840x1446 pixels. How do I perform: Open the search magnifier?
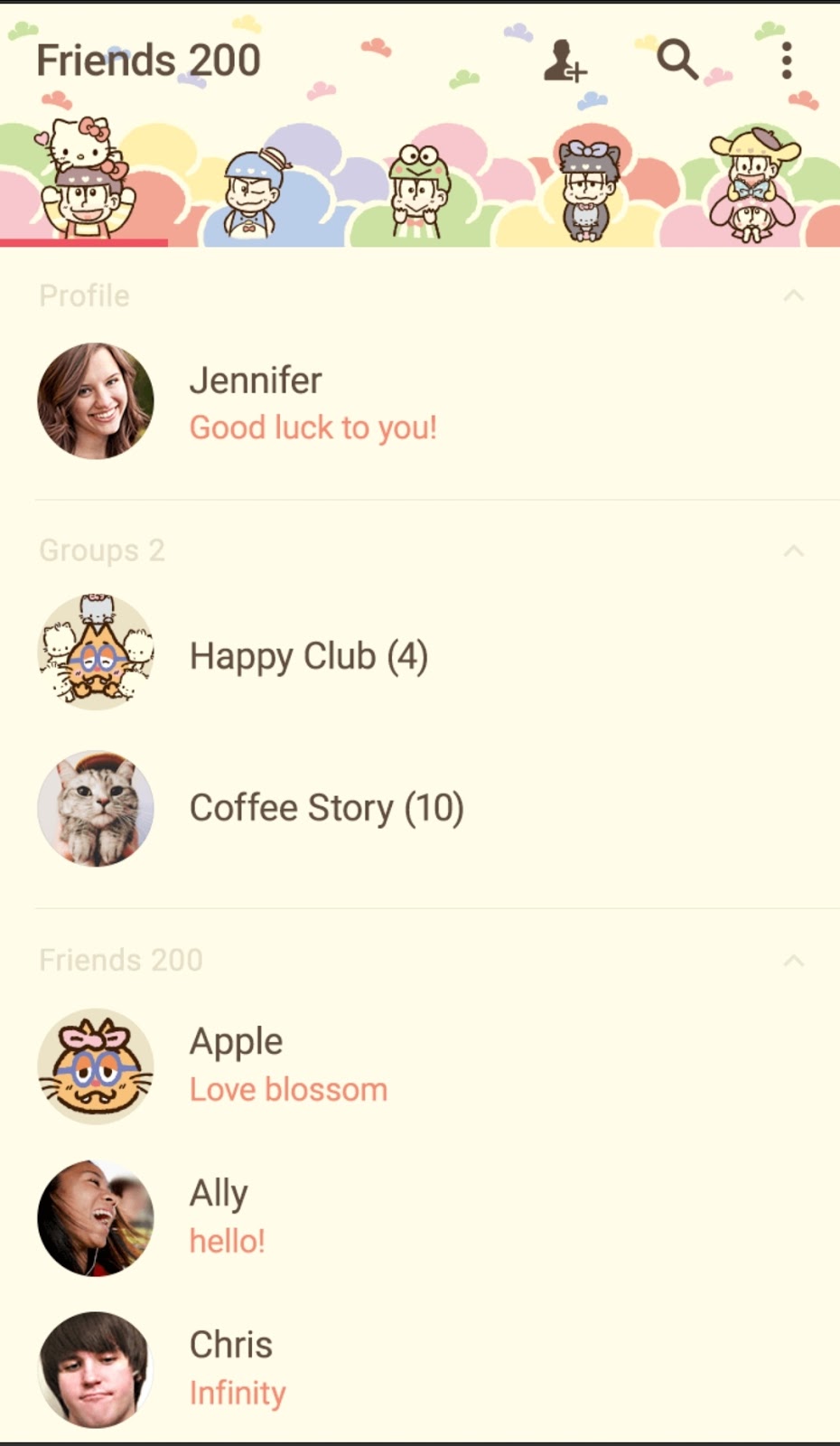pos(677,60)
